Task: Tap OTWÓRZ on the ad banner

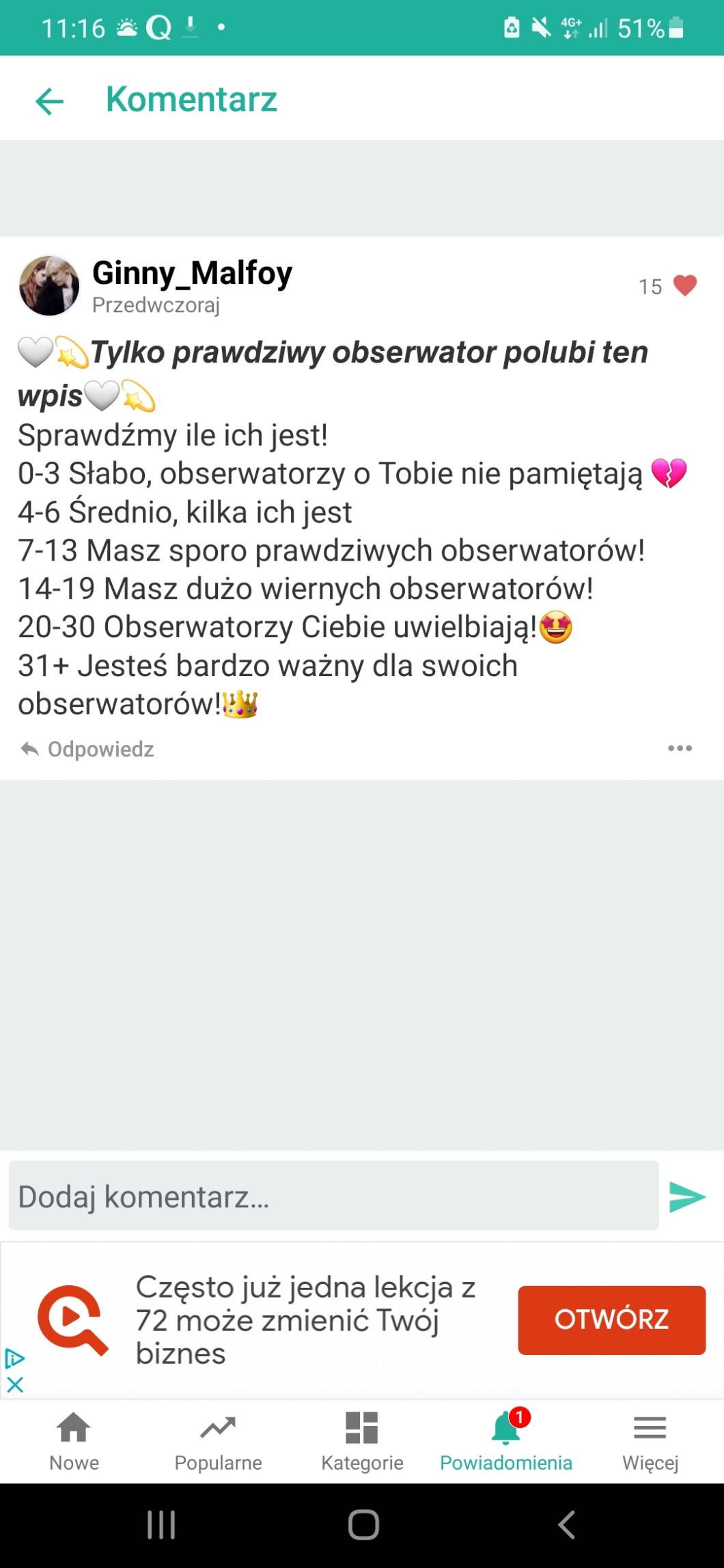Action: pyautogui.click(x=611, y=1319)
